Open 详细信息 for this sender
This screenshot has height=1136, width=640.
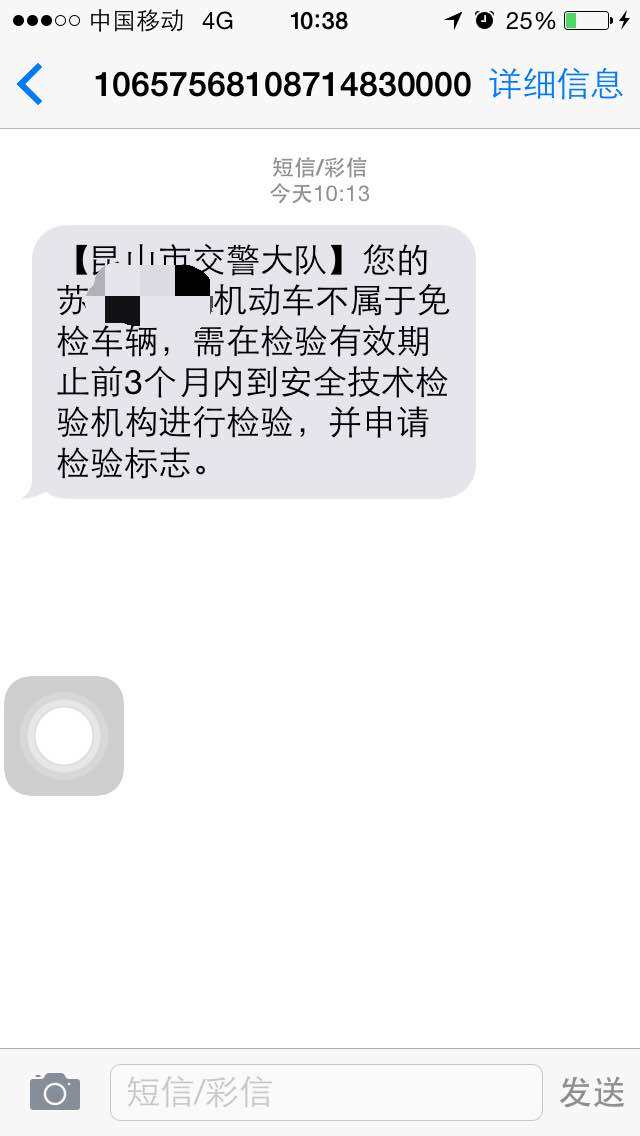click(556, 84)
